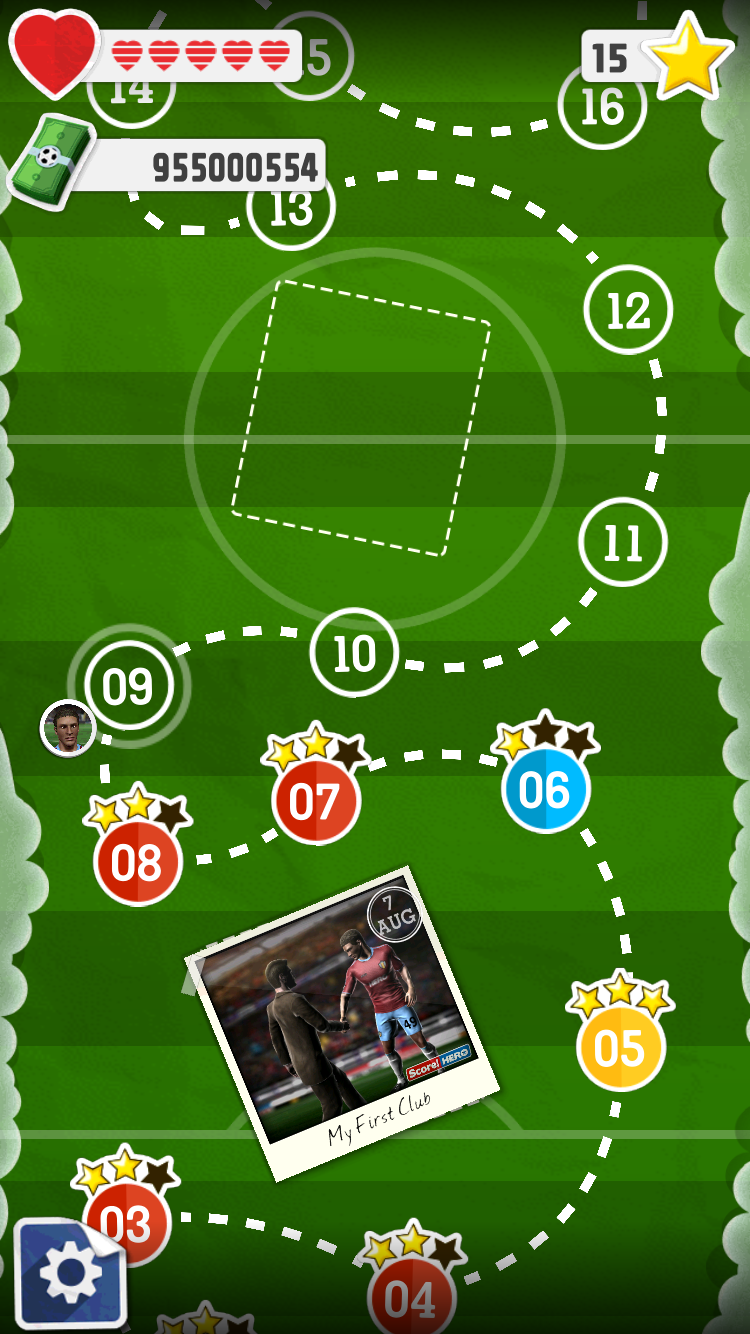Select locked level 12

coord(628,311)
